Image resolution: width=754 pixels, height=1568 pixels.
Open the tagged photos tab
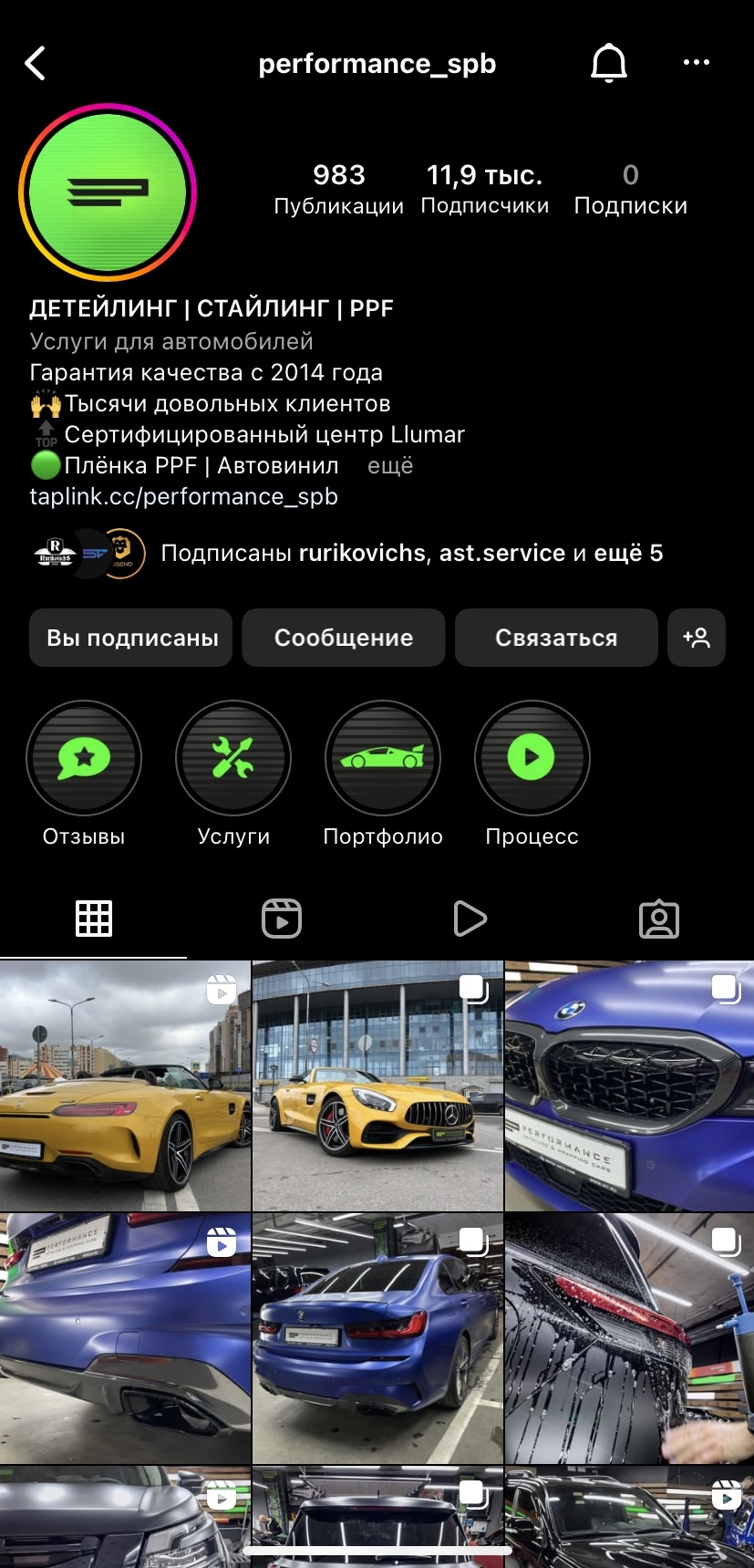(x=659, y=919)
